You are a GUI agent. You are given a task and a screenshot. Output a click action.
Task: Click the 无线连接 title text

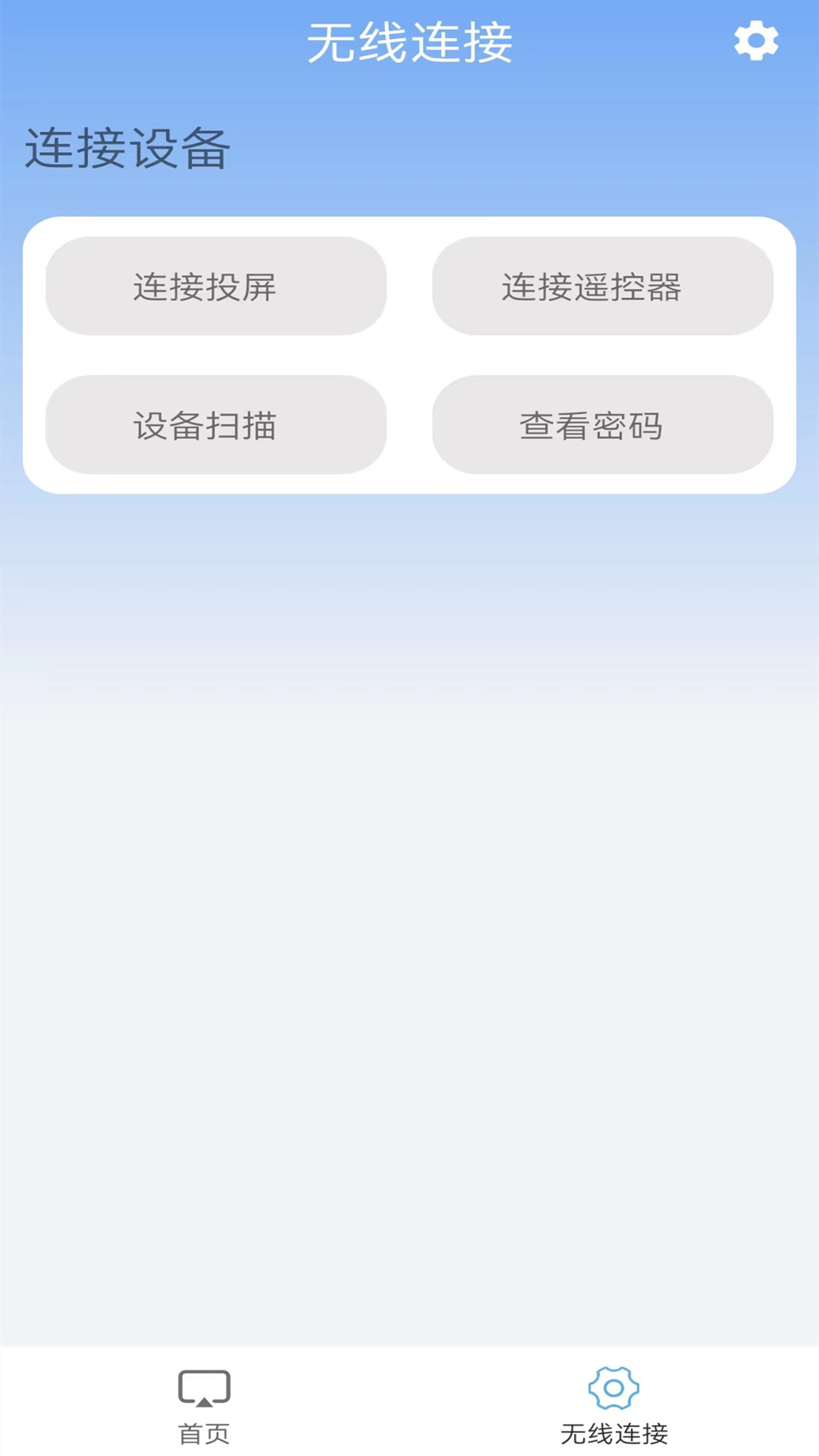click(412, 43)
